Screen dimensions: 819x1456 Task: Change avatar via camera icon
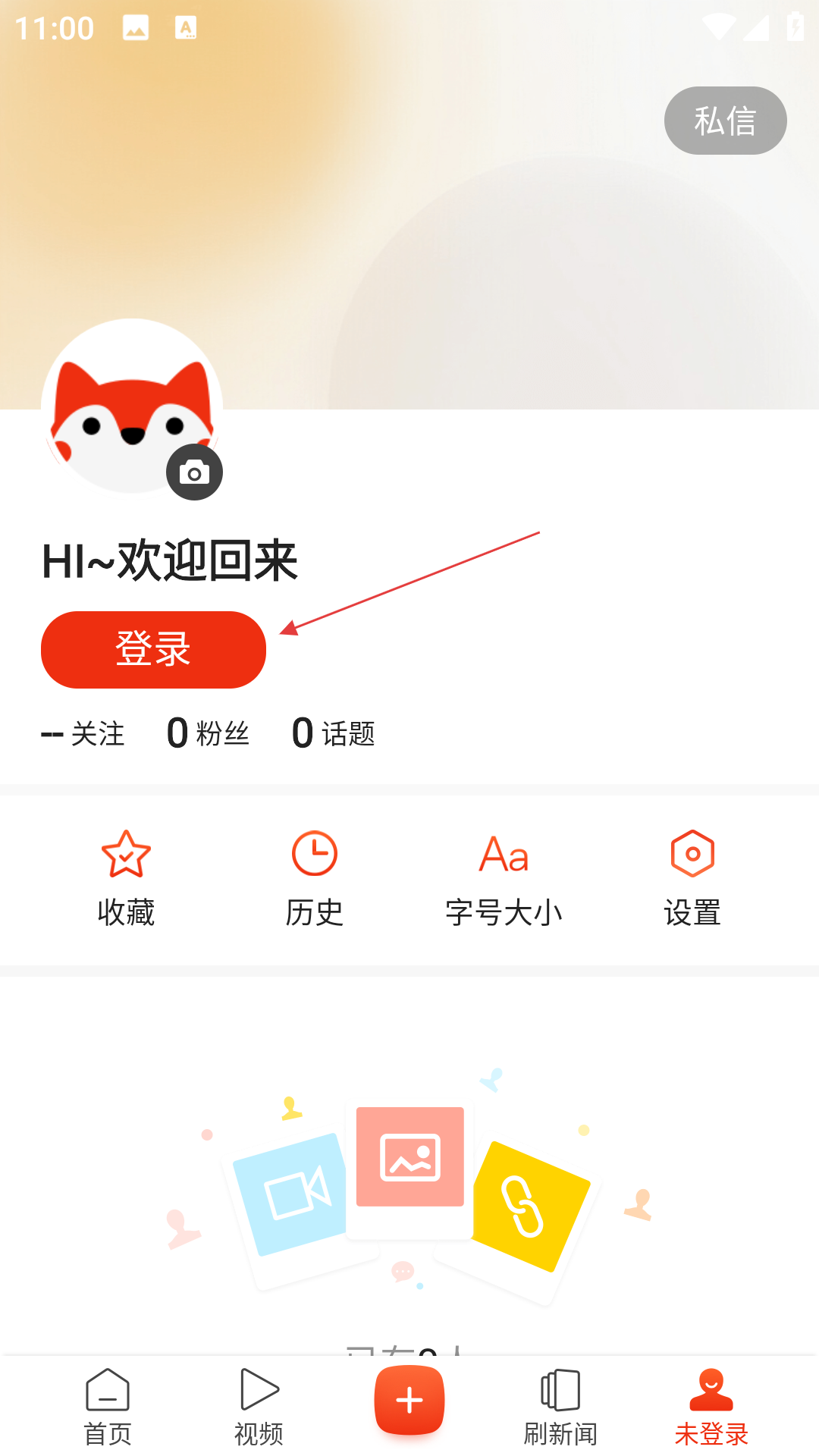(x=194, y=472)
